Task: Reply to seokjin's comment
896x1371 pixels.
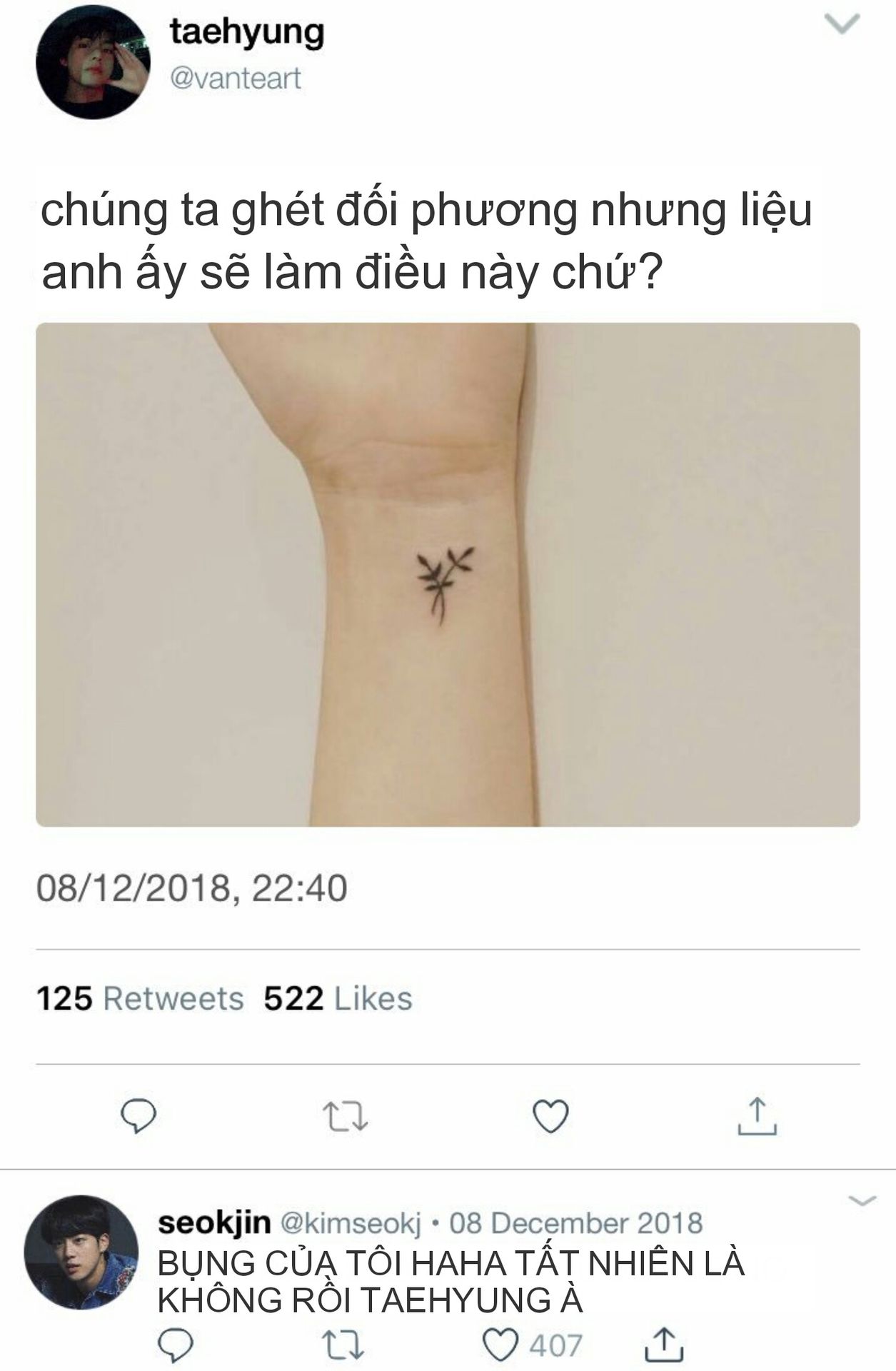Action: (175, 1346)
